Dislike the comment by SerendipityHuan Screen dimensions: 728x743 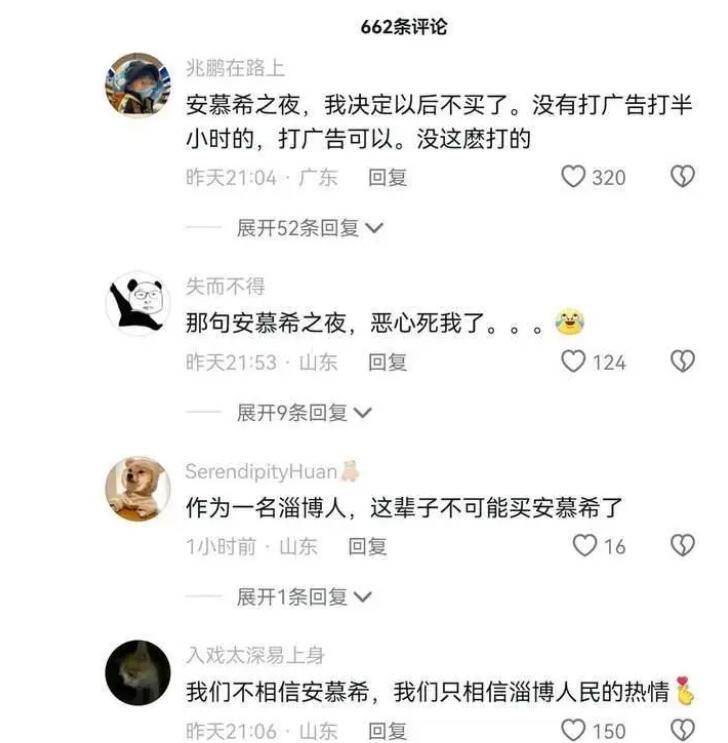pos(682,546)
